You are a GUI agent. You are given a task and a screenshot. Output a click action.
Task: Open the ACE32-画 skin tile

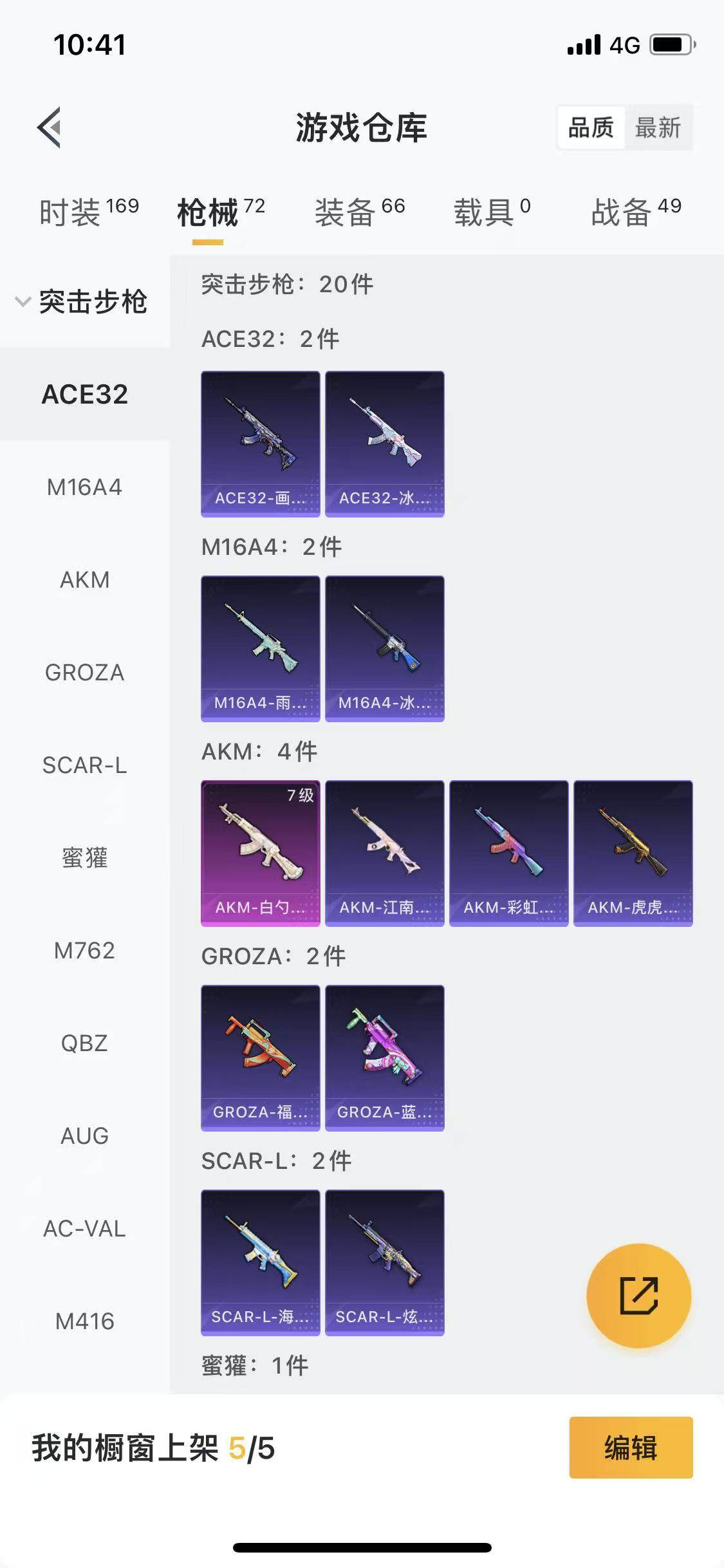pyautogui.click(x=260, y=443)
